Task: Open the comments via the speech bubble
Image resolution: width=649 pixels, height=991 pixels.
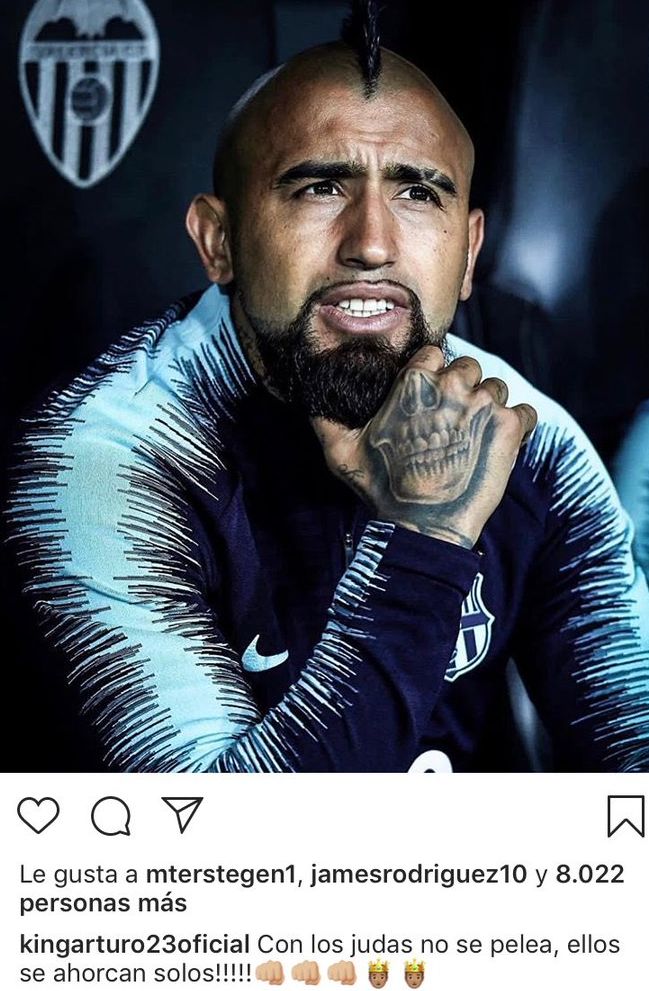Action: click(111, 816)
